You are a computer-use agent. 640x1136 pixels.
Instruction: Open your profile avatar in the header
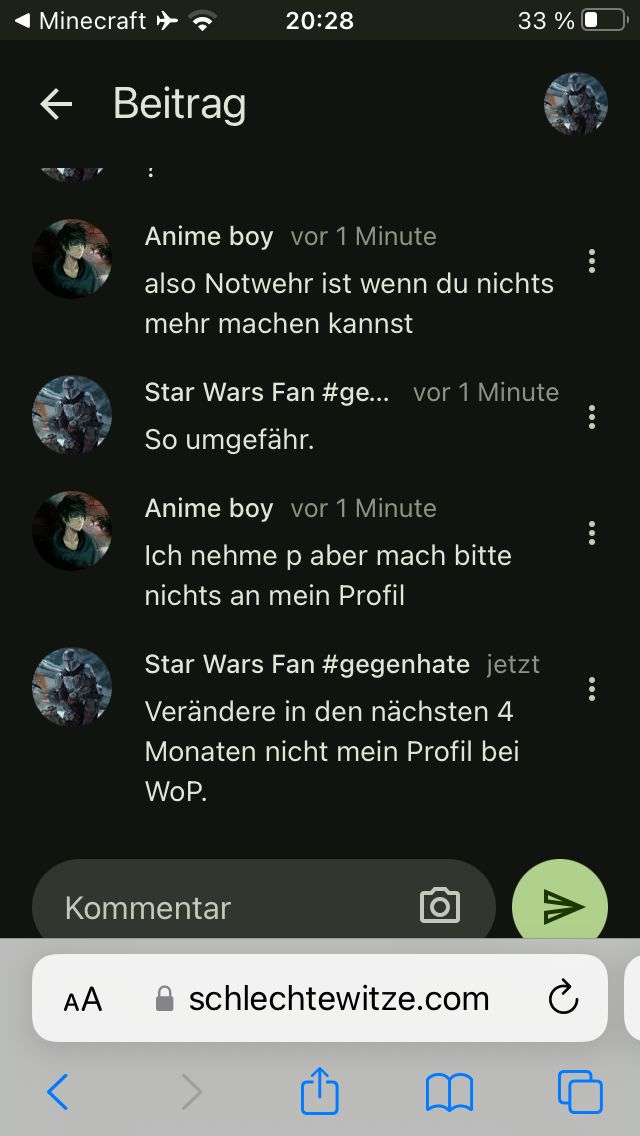click(x=575, y=104)
